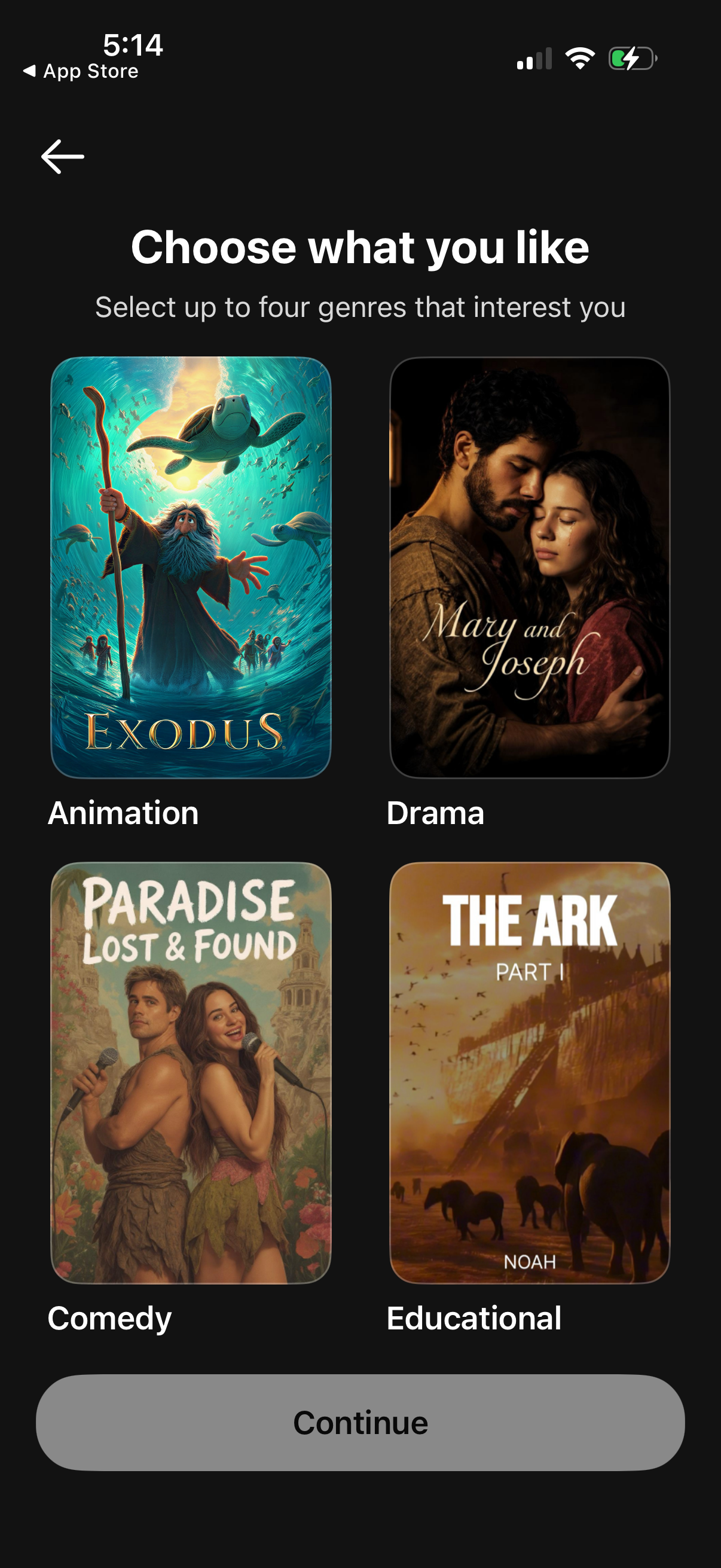Return to App Store via status bar

coord(81,71)
